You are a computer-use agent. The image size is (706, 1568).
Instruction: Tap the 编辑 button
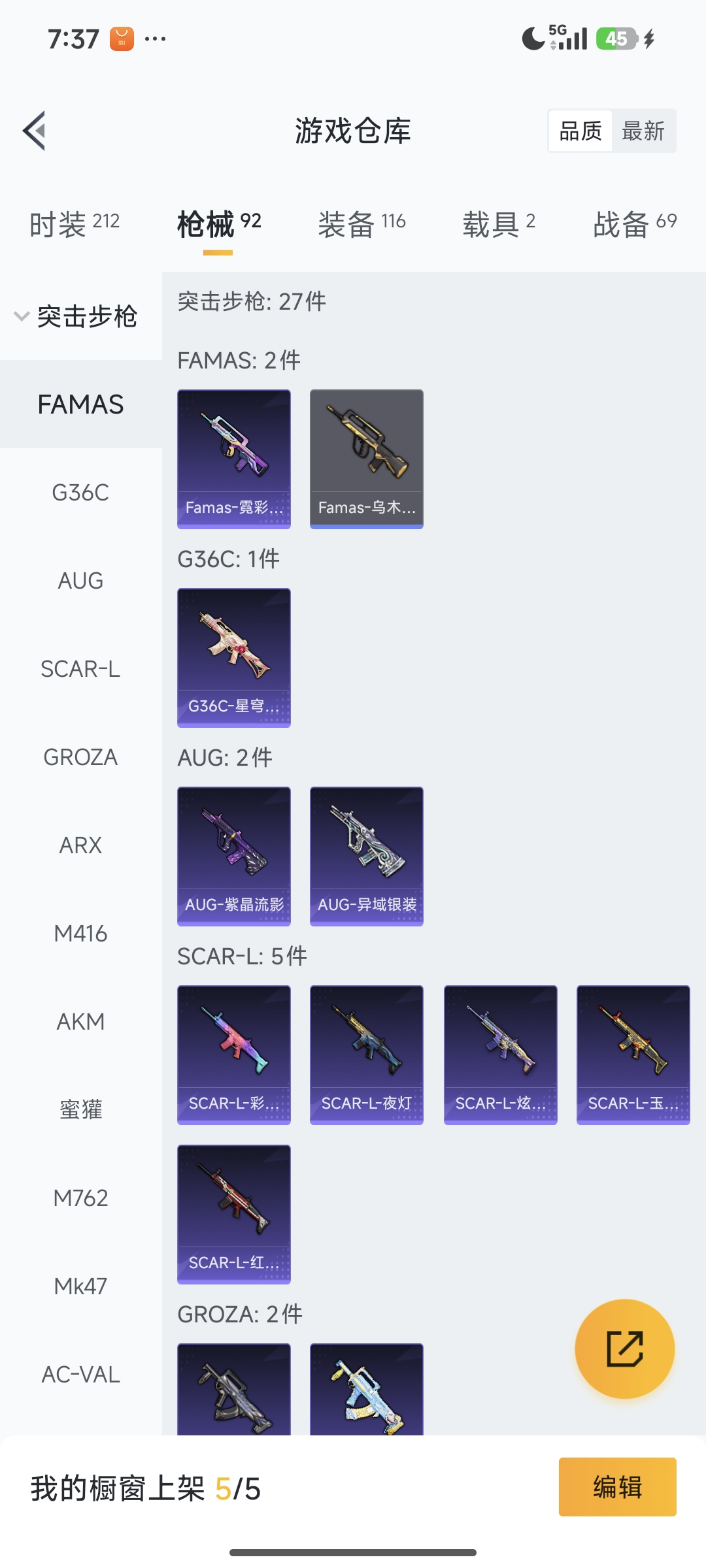[x=617, y=1487]
